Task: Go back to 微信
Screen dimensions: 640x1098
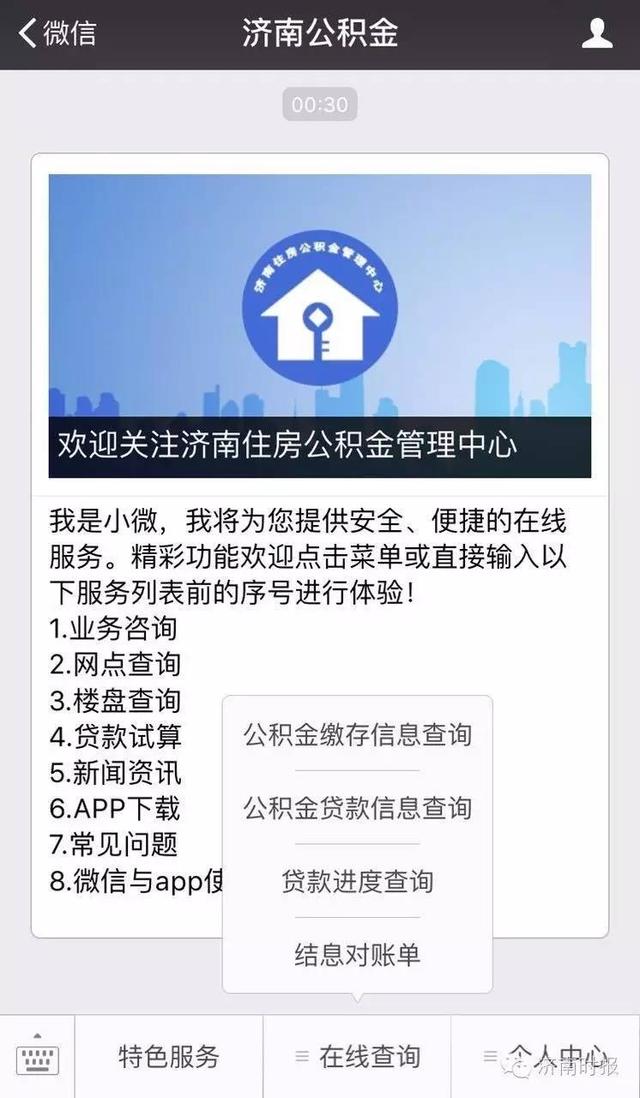Action: click(58, 33)
